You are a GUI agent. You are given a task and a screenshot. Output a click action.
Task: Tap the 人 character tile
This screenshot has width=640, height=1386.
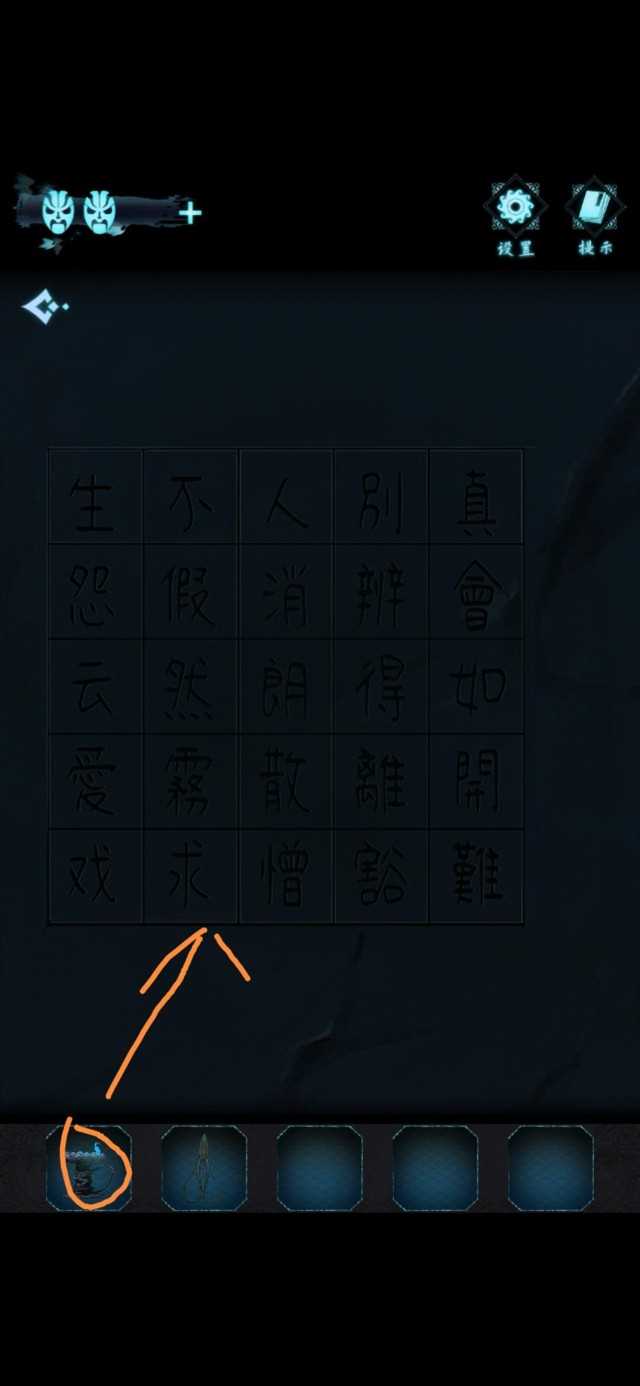click(286, 497)
